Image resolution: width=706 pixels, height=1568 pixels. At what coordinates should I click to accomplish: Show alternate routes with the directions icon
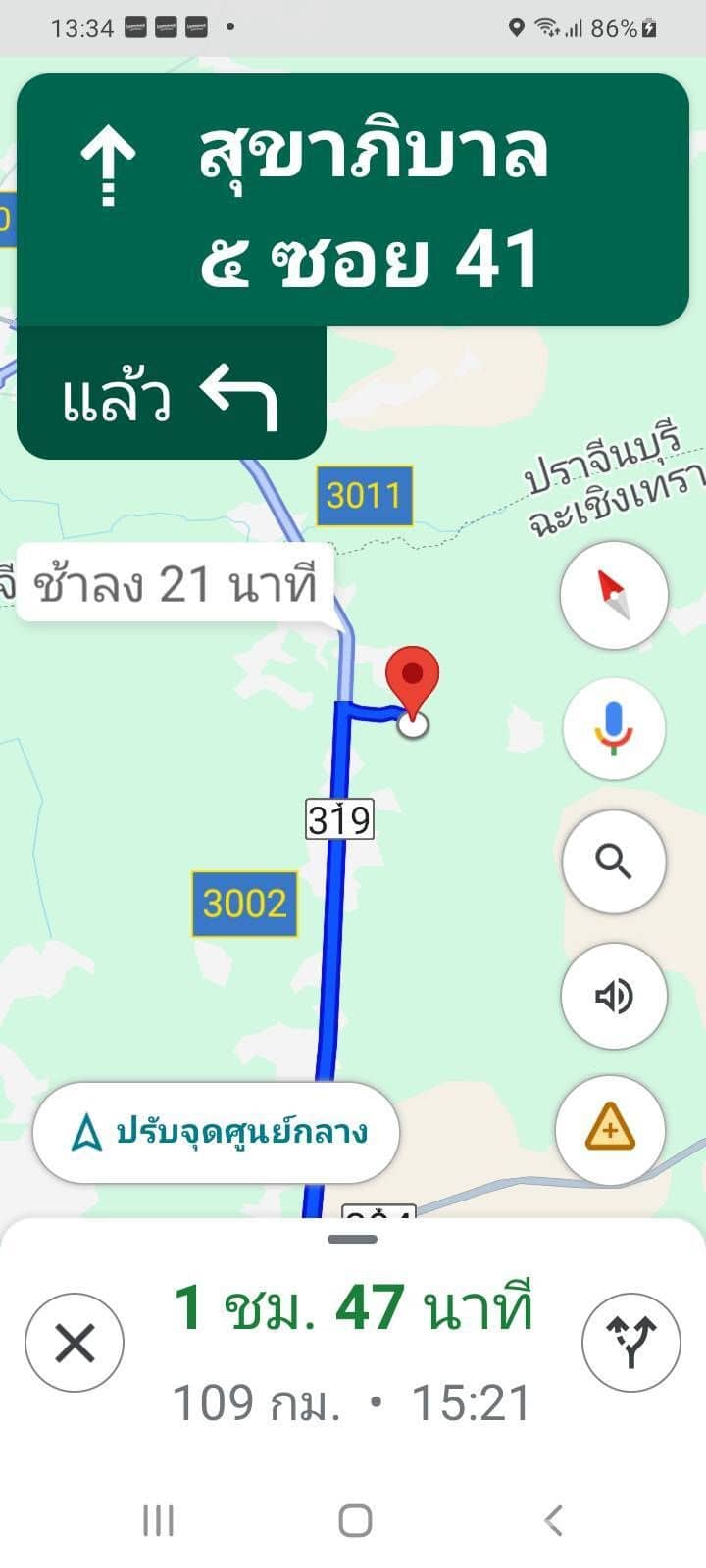631,1344
